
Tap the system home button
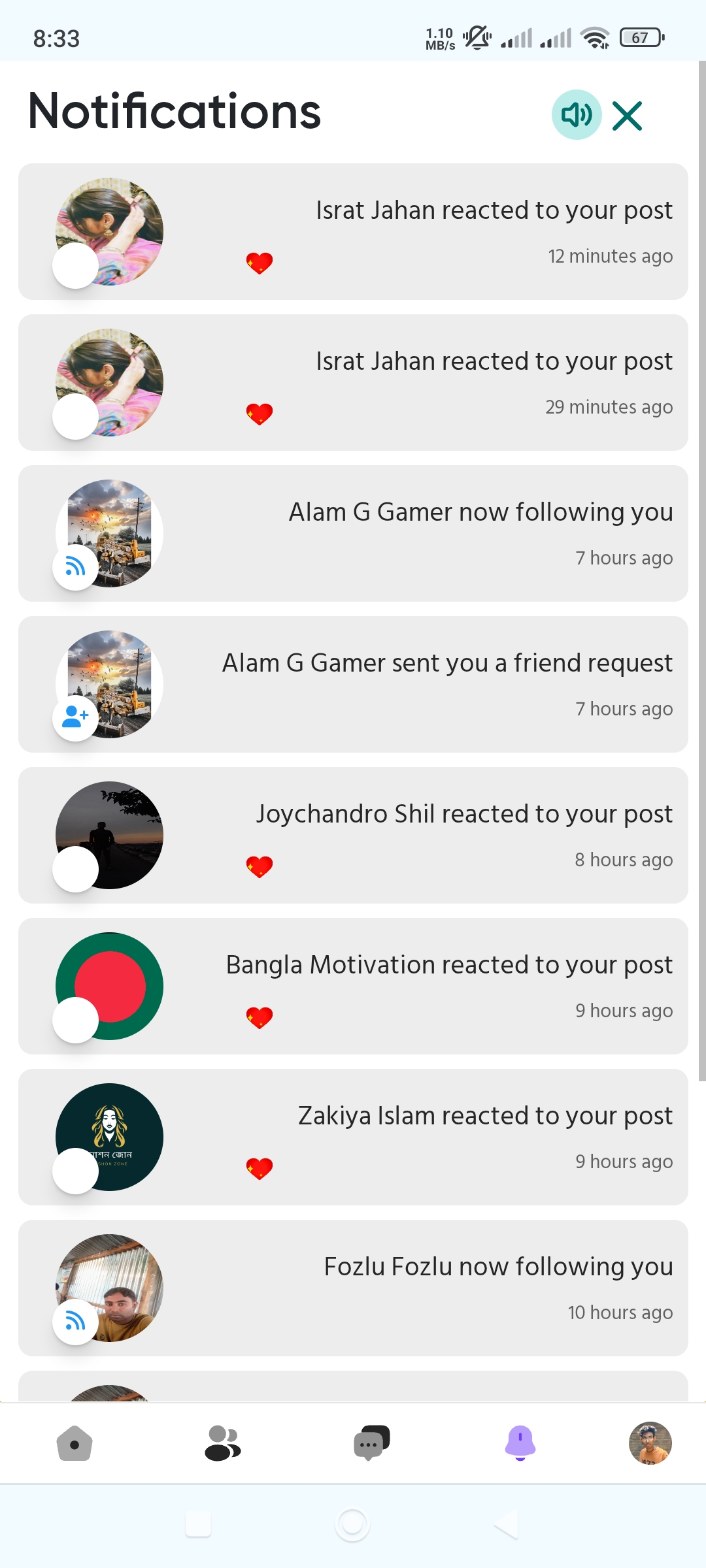(352, 1524)
